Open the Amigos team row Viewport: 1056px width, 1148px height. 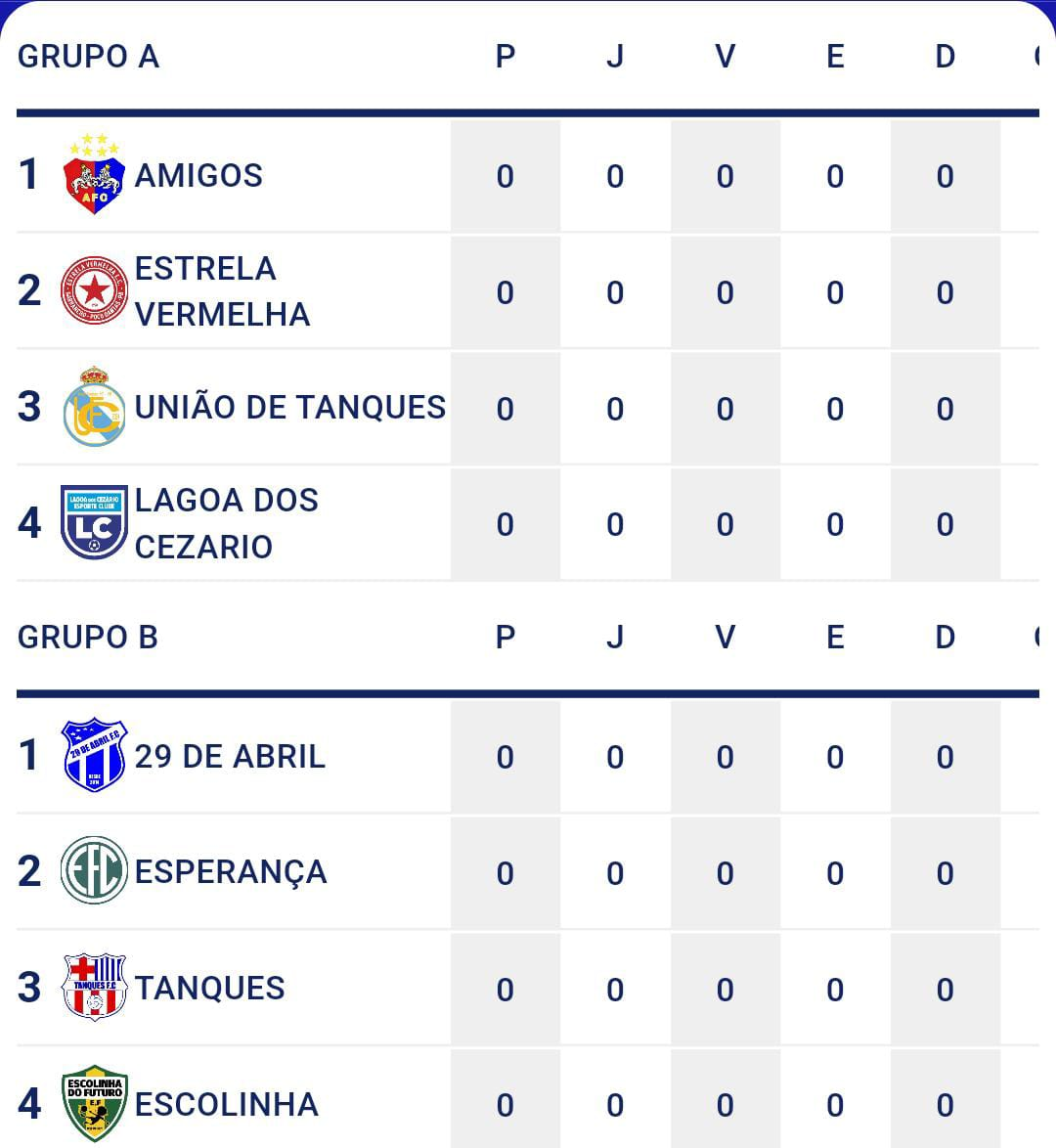198,176
